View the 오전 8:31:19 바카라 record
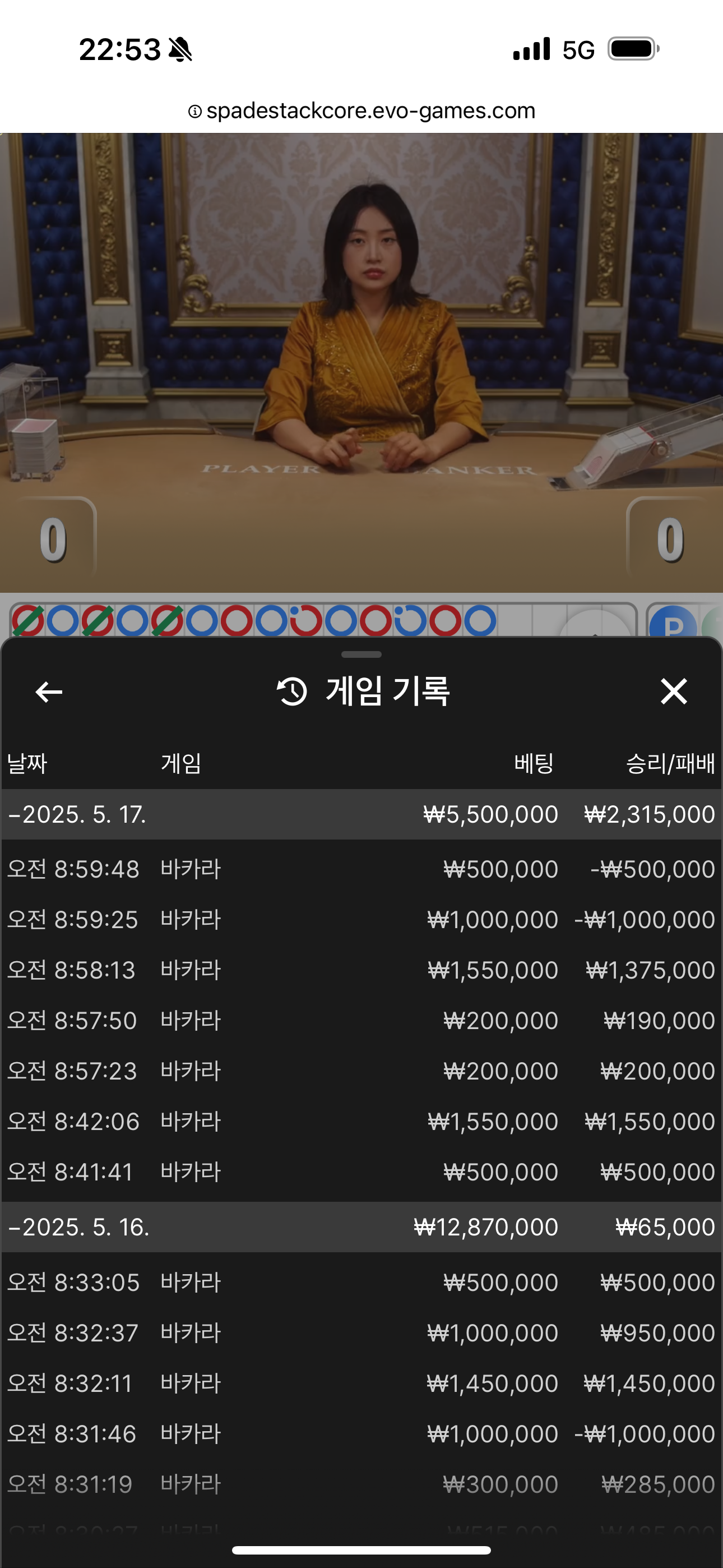This screenshot has height=1568, width=723. coord(361,1484)
